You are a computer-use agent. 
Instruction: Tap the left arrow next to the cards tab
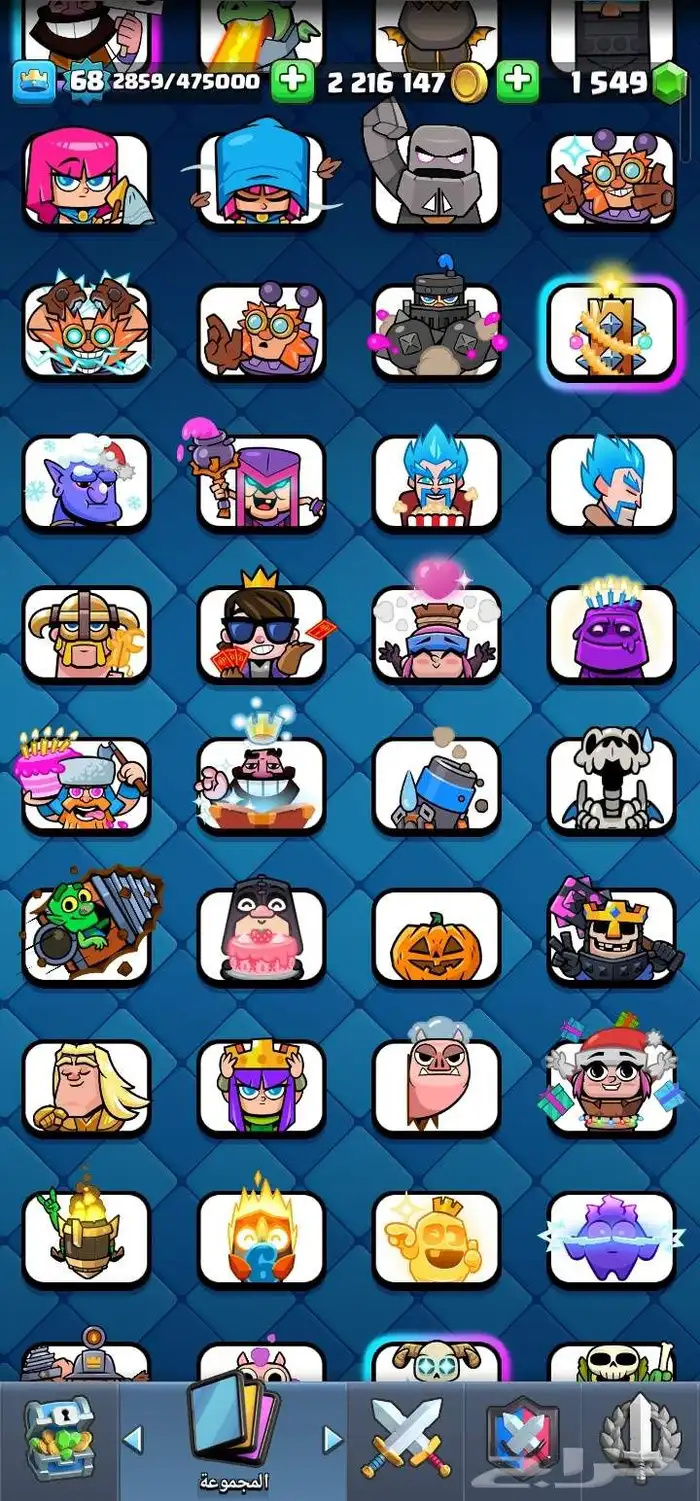(133, 1439)
